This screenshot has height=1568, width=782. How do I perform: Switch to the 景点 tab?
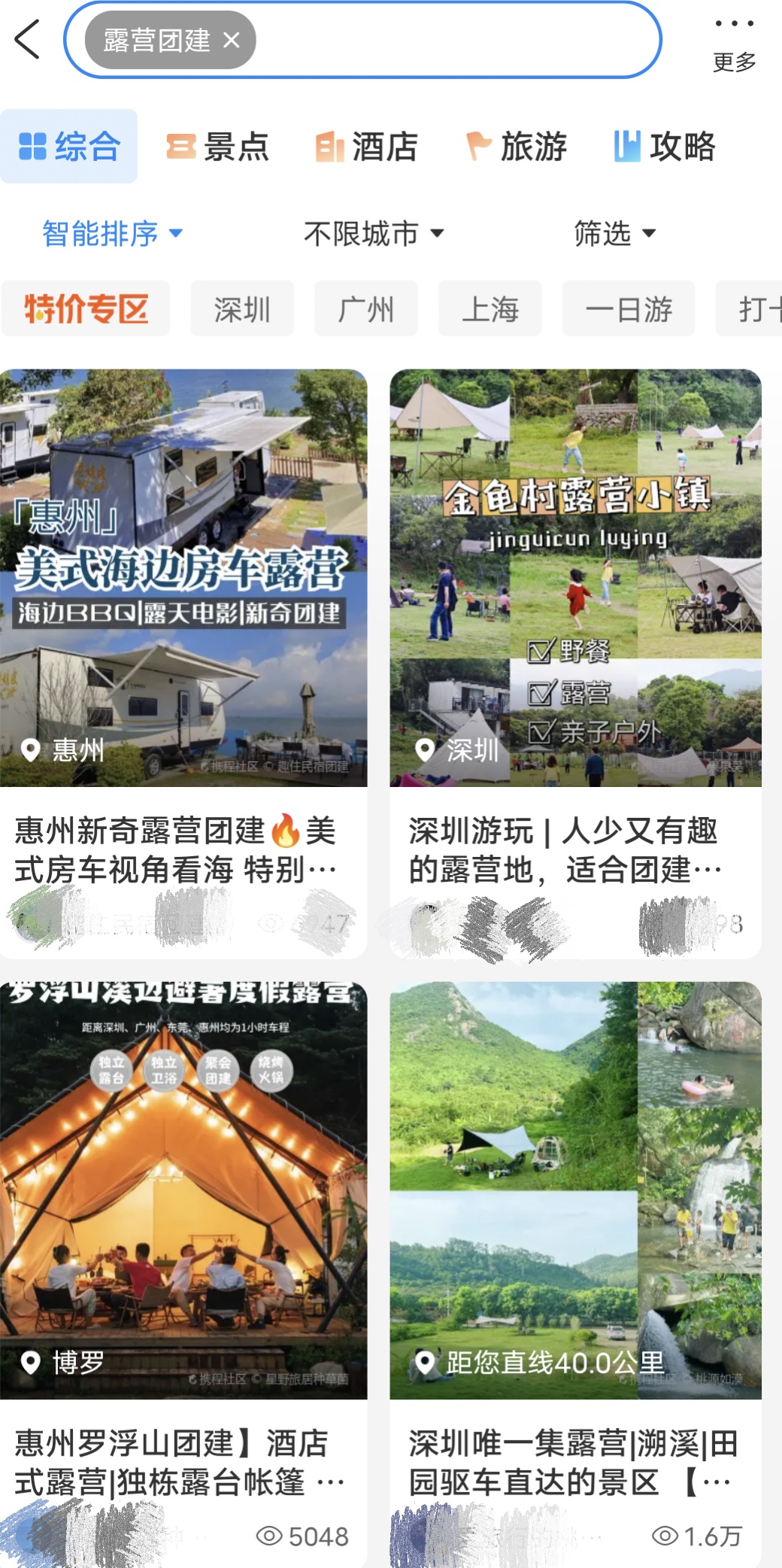tap(217, 146)
